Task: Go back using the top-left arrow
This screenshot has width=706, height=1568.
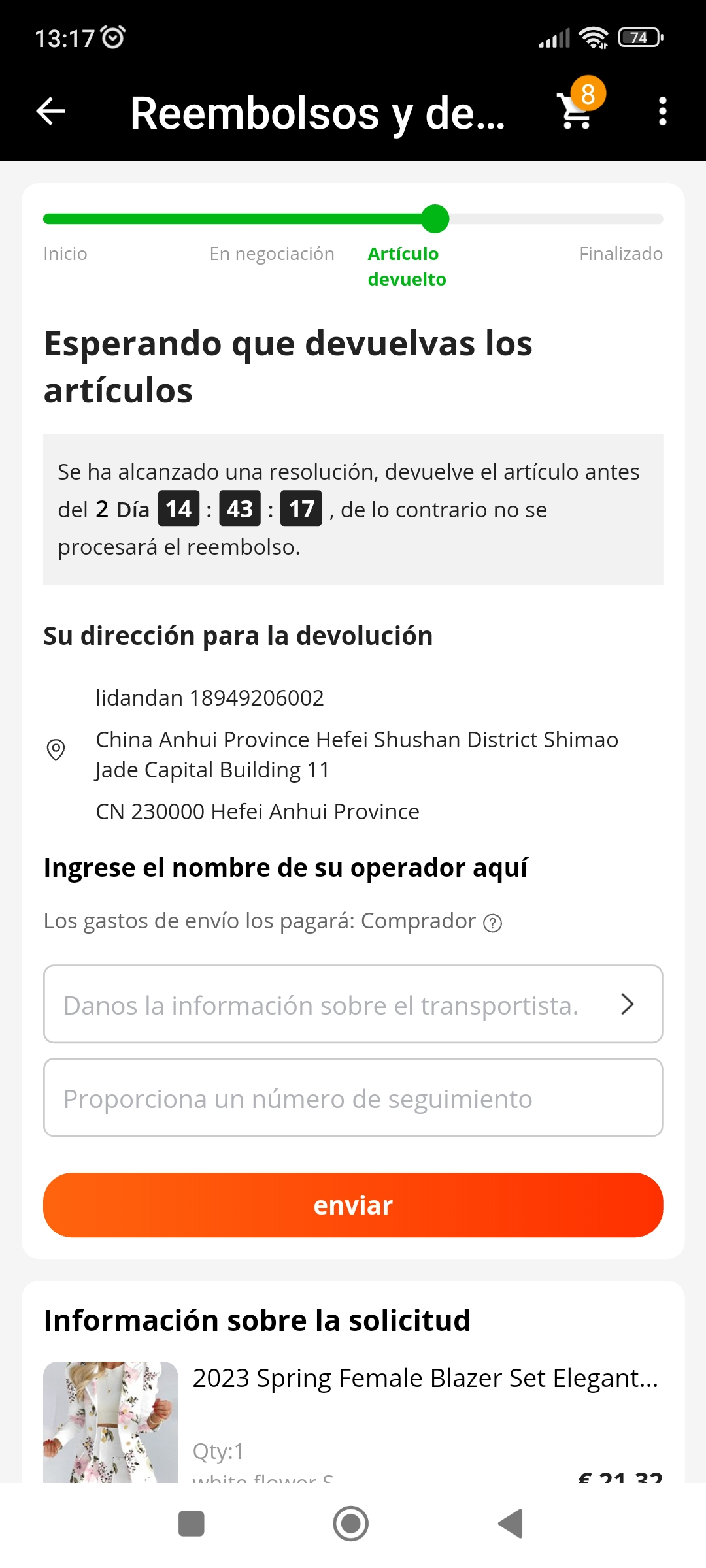Action: [50, 112]
